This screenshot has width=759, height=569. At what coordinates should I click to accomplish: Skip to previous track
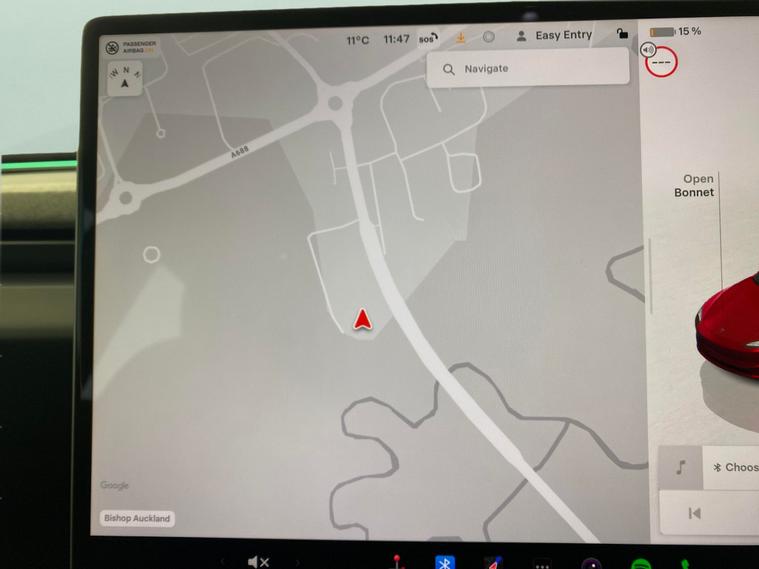[694, 513]
